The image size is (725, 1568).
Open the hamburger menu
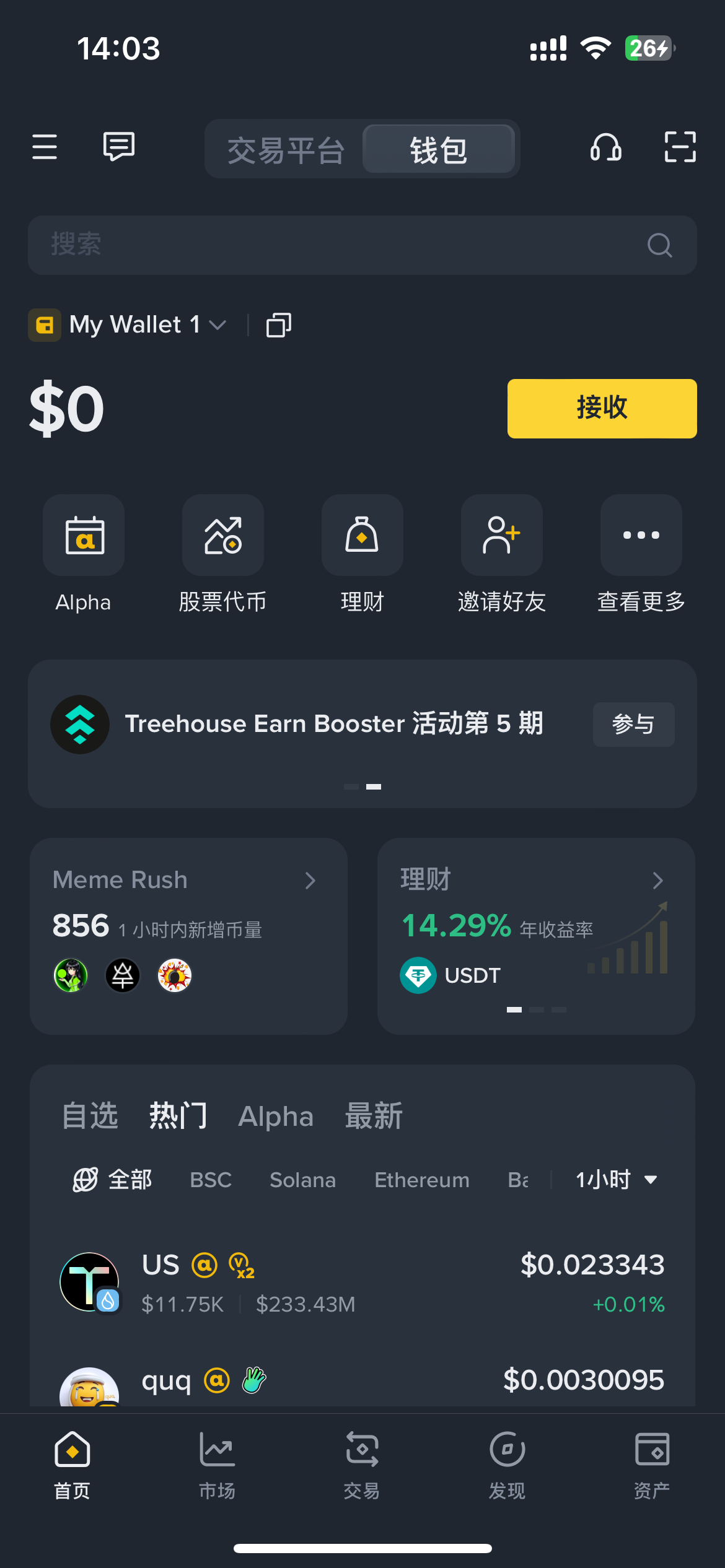click(x=45, y=147)
